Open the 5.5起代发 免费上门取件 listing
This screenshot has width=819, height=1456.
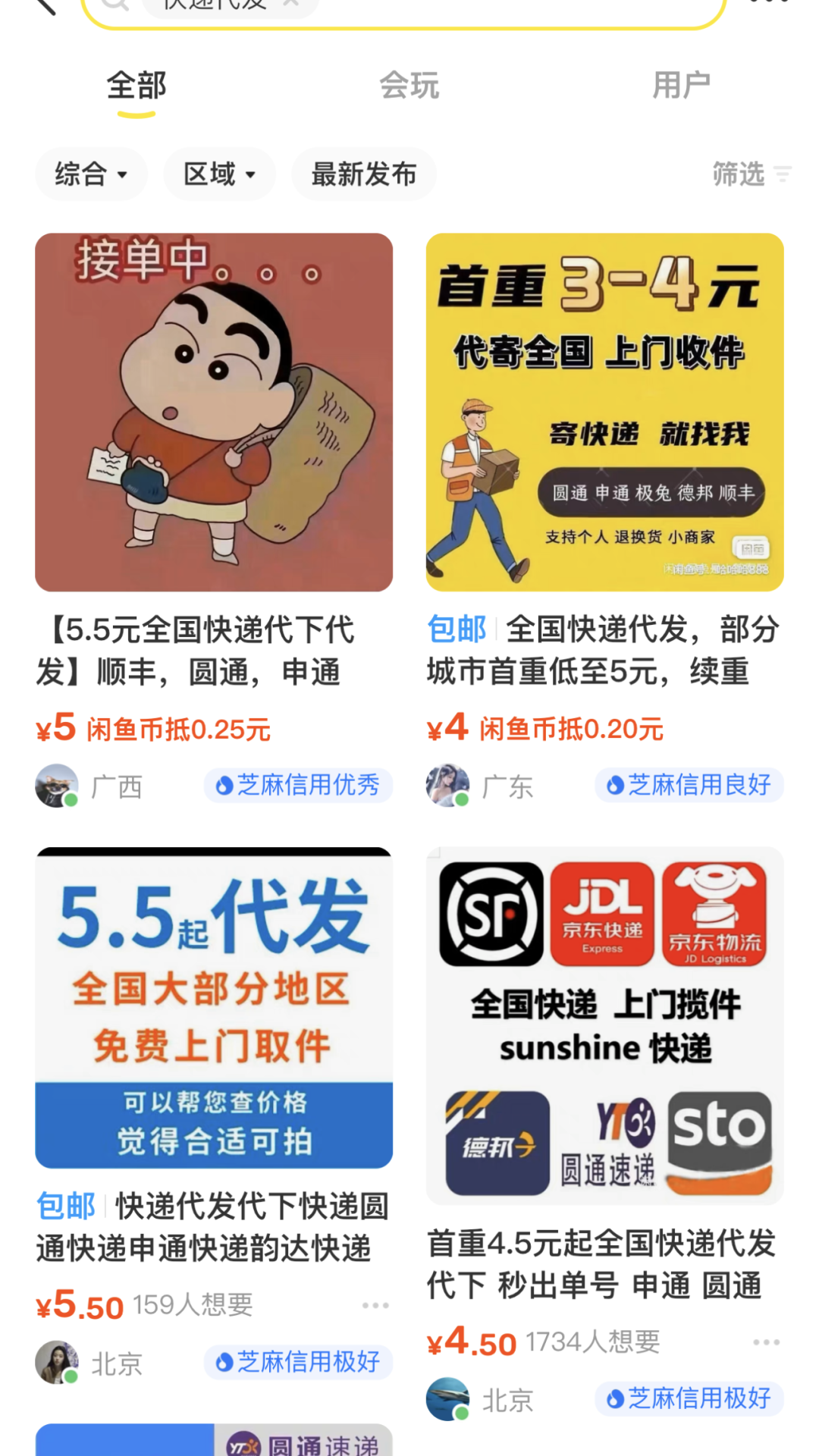click(214, 1009)
